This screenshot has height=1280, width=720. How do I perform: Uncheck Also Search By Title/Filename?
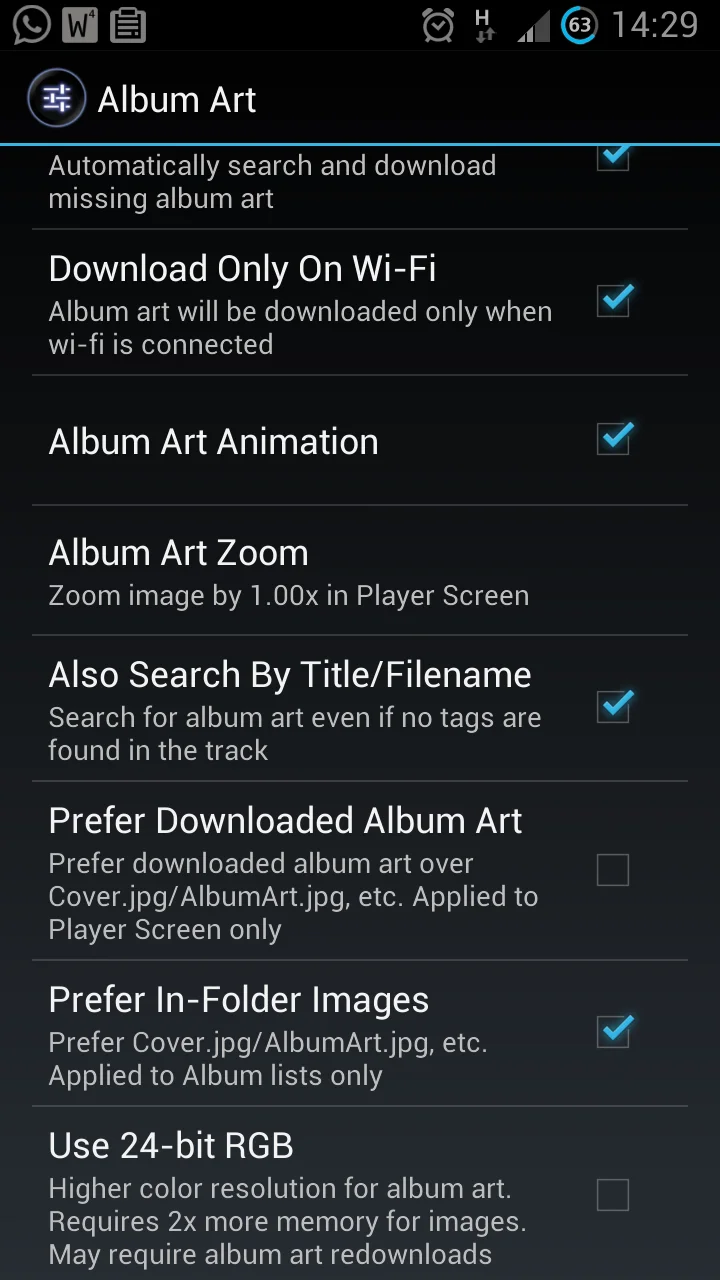point(613,707)
